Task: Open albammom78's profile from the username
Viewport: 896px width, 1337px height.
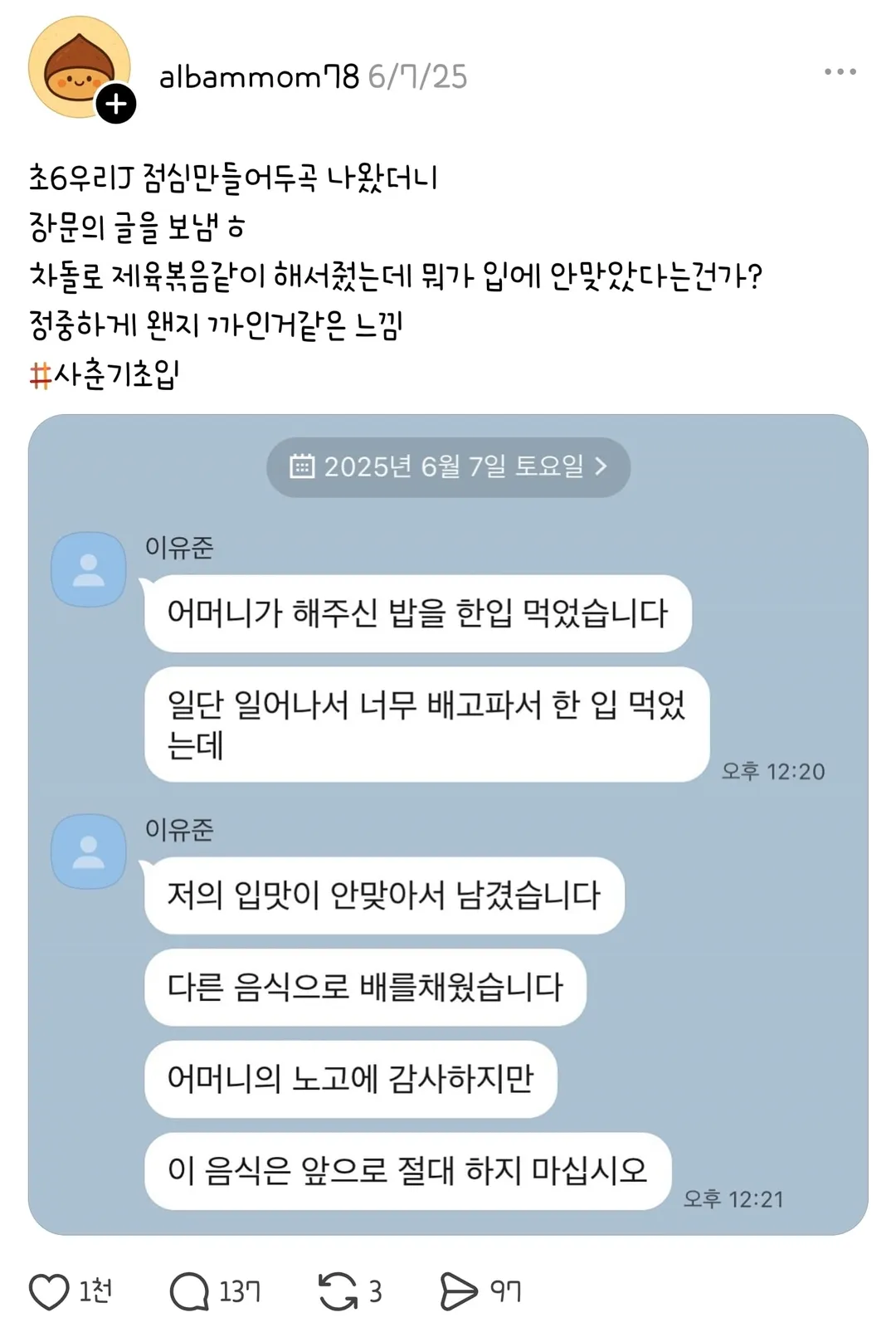Action: click(259, 77)
